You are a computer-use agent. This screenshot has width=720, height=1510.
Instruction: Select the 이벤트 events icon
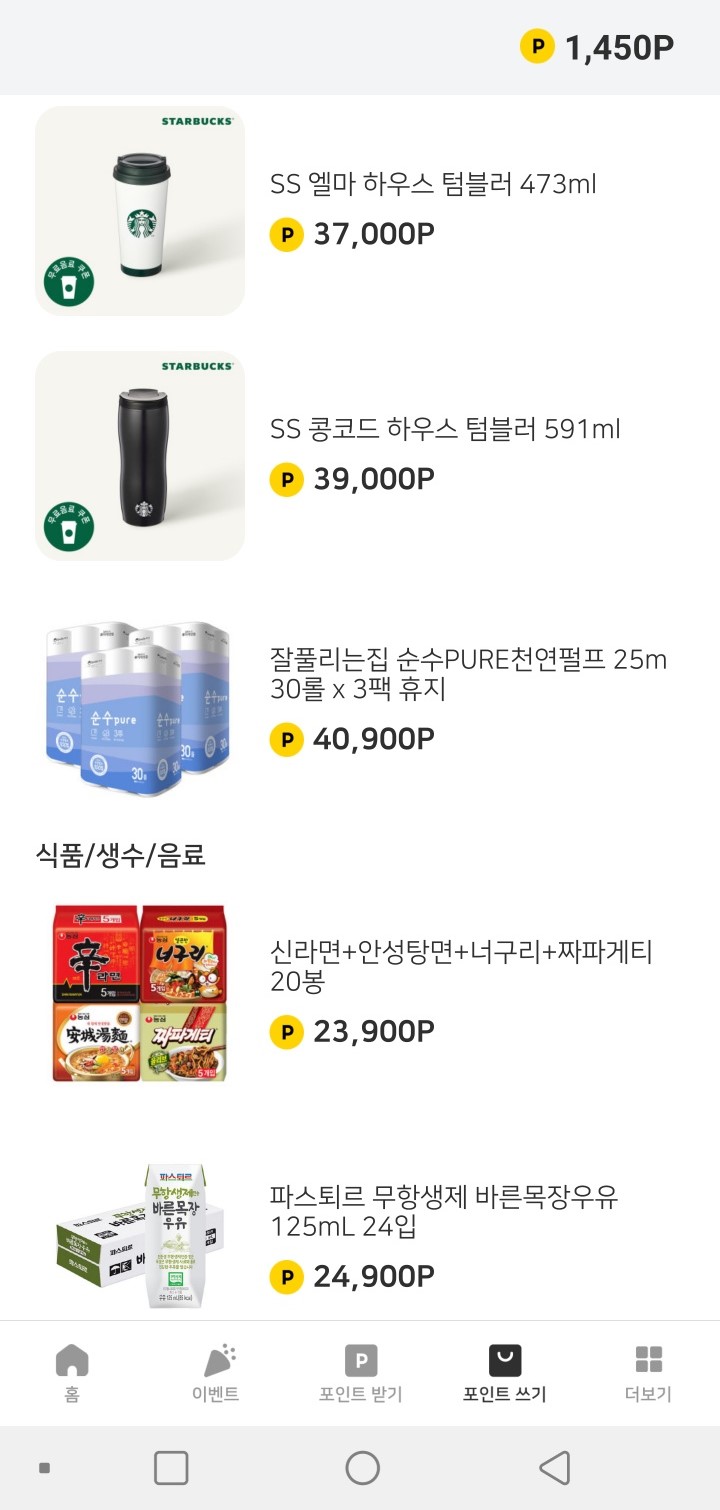[x=216, y=1360]
